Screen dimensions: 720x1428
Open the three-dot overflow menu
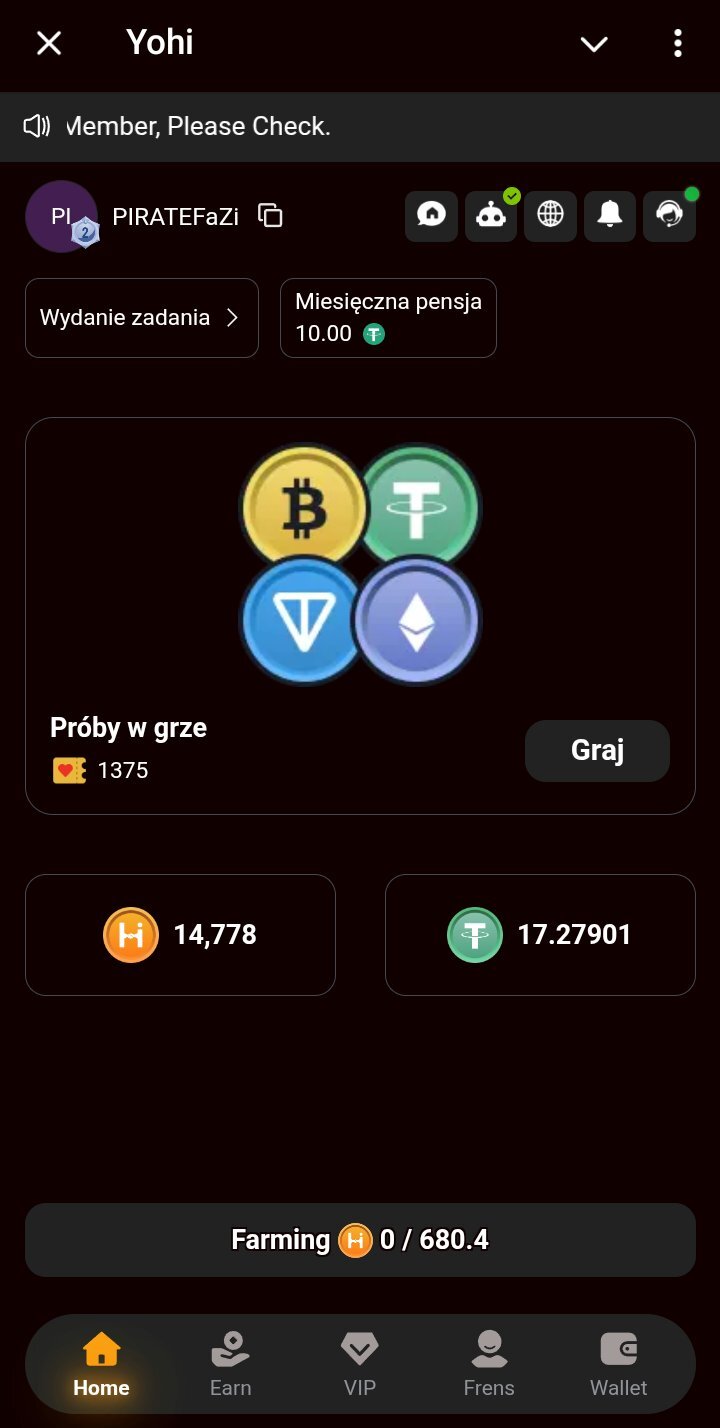678,43
